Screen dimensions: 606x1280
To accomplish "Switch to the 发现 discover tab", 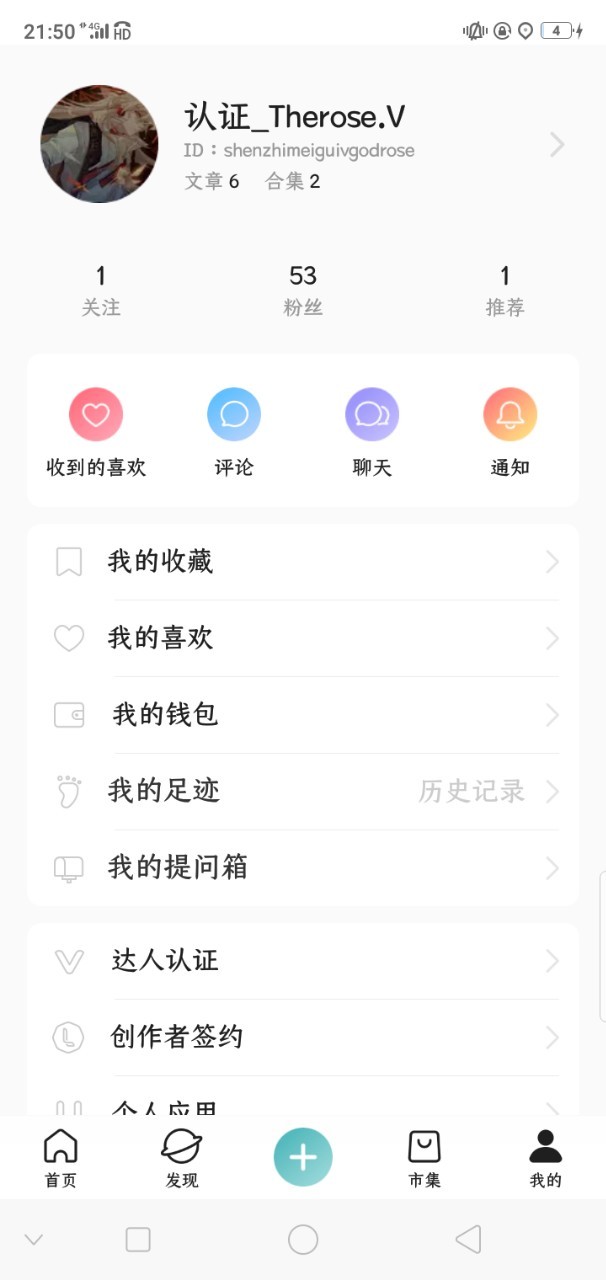I will click(182, 1158).
